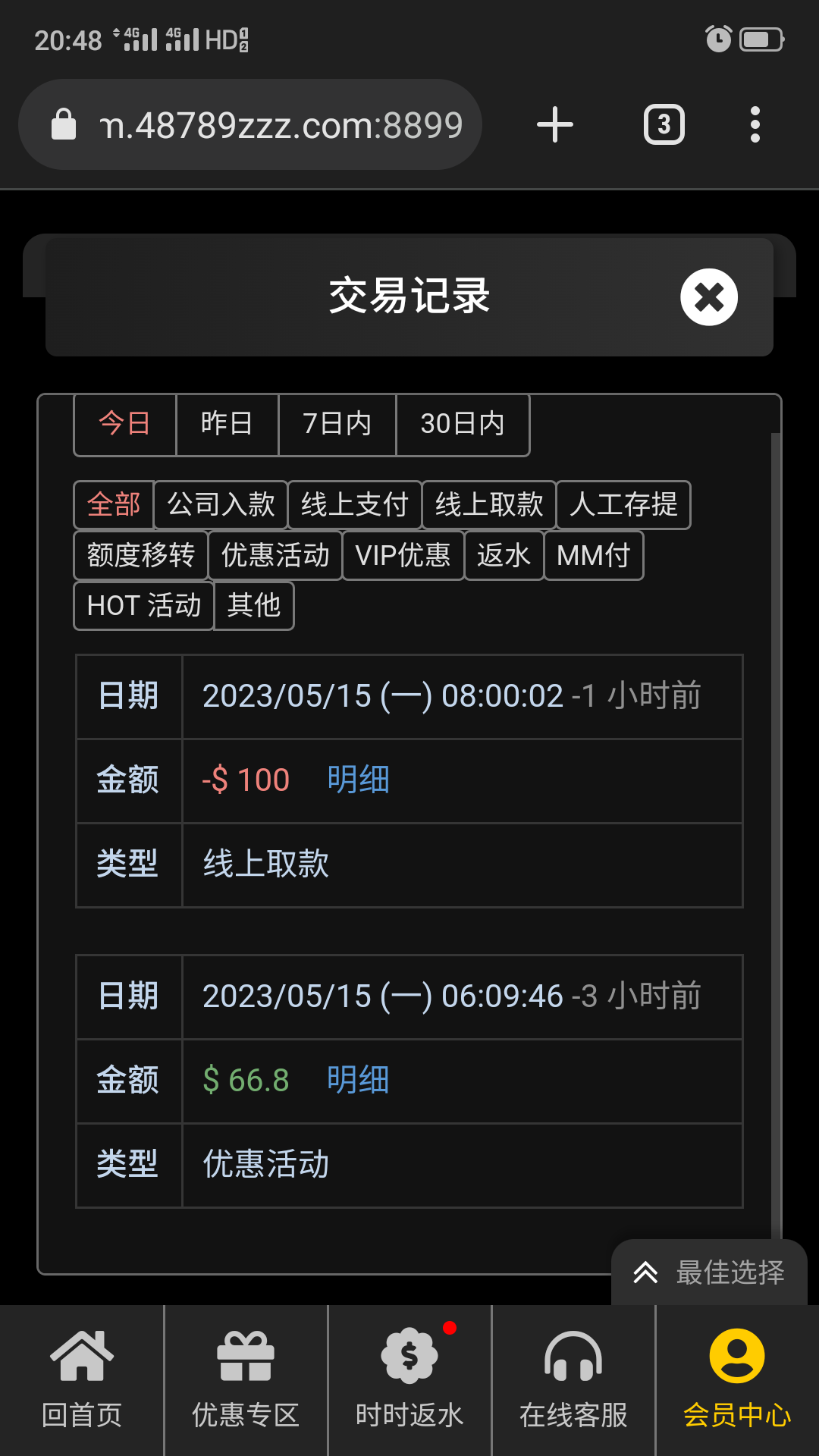The image size is (819, 1456).
Task: Show records for 30日内
Action: coord(462,424)
